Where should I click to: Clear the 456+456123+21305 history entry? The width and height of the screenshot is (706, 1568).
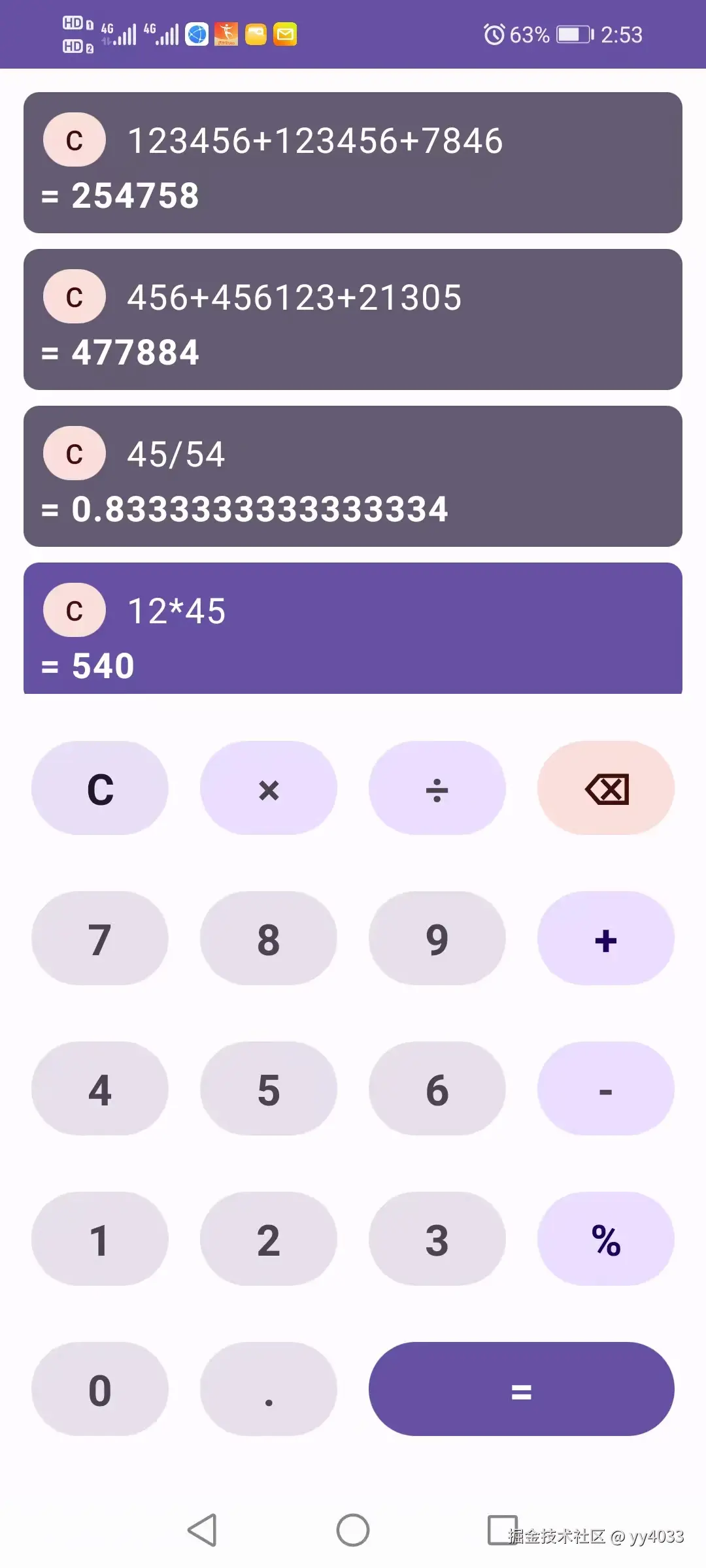tap(75, 297)
